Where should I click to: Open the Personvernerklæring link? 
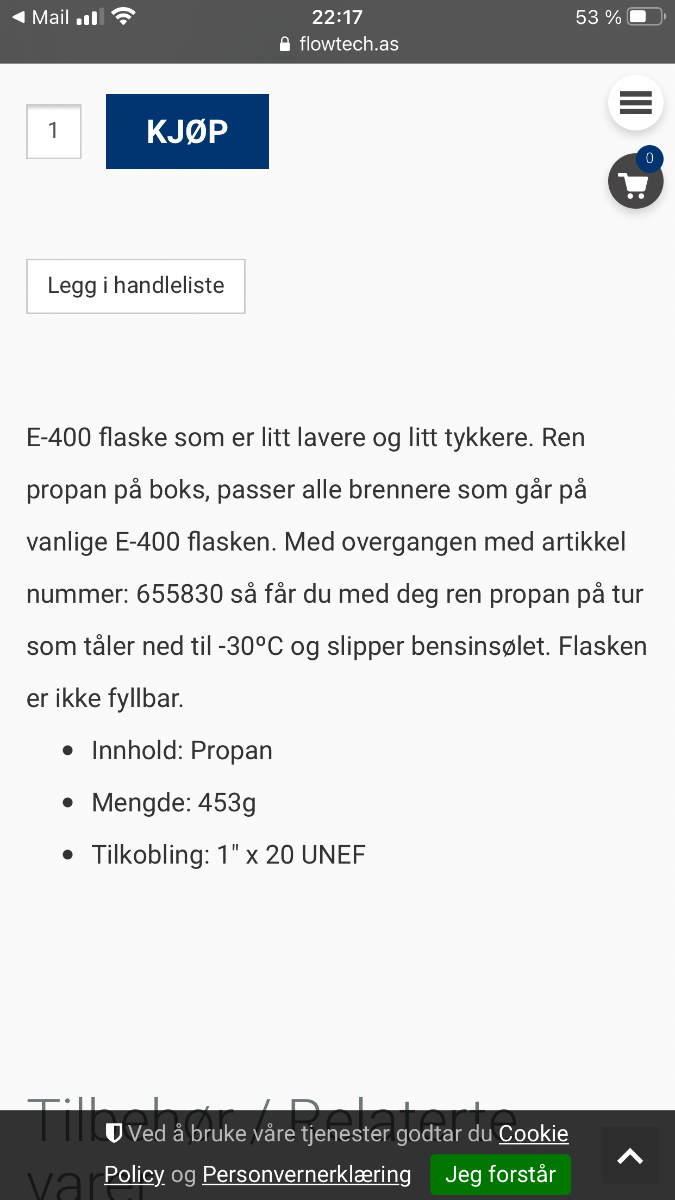(306, 1174)
